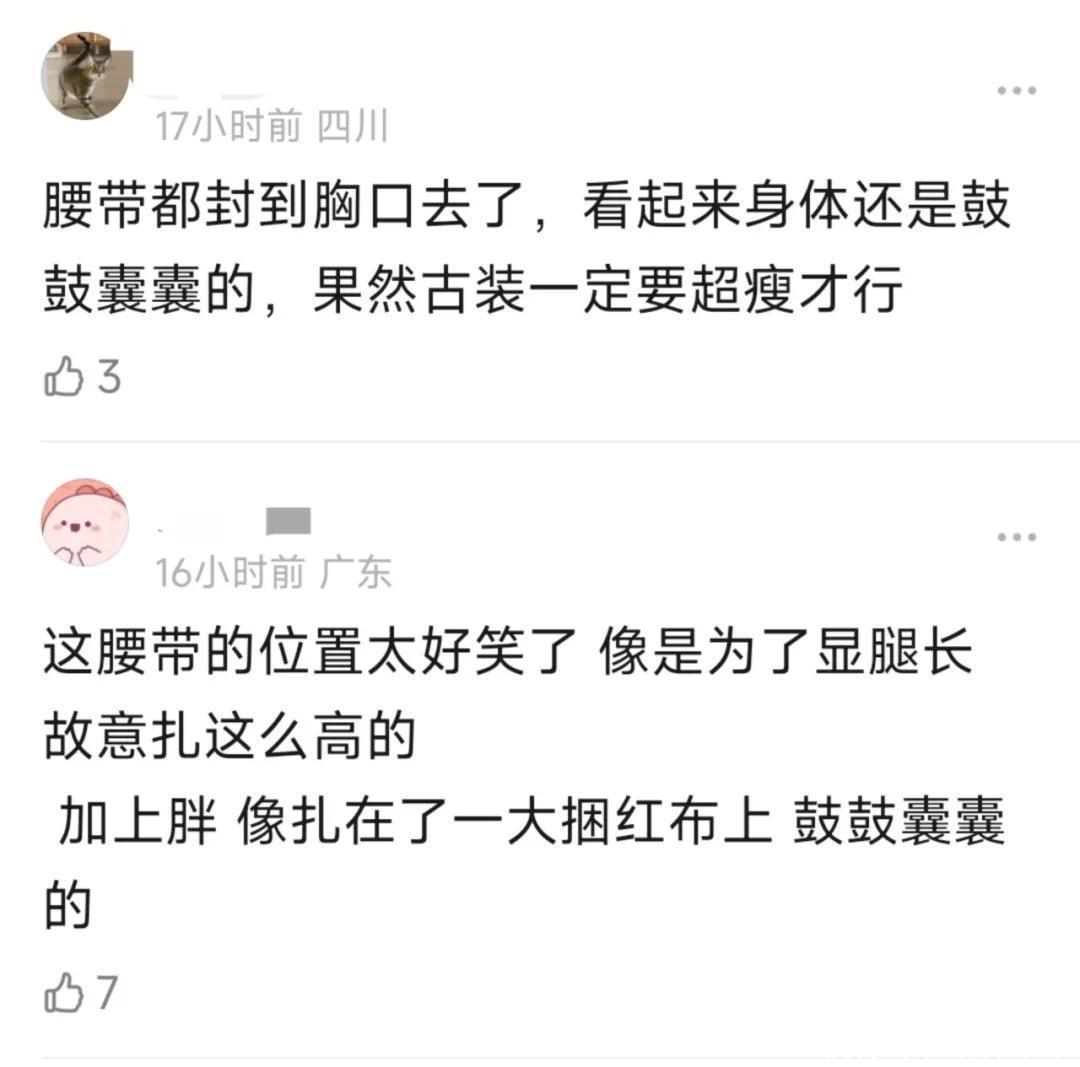Open more options for the Sichuan comment
Image resolution: width=1080 pixels, height=1067 pixels.
pyautogui.click(x=1017, y=91)
